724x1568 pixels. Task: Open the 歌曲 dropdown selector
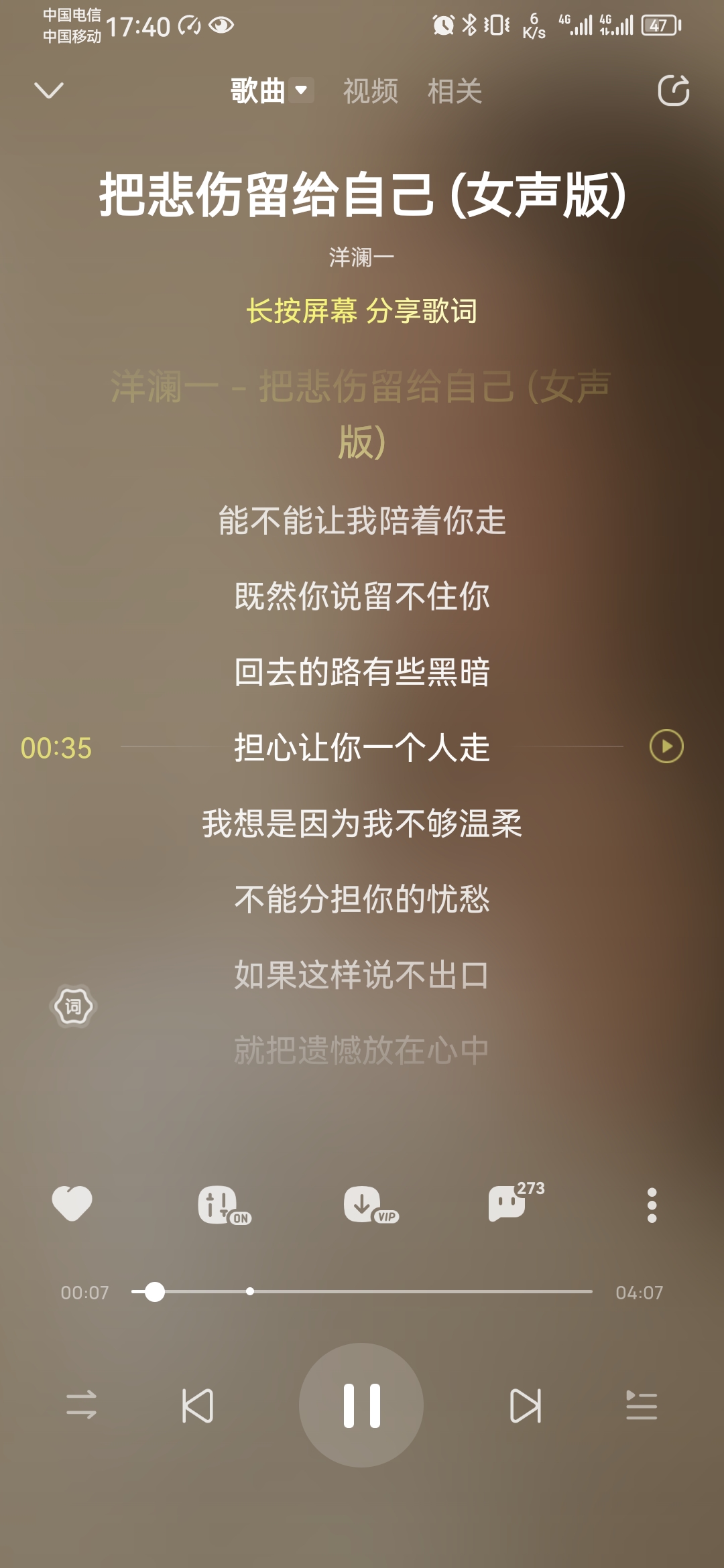[x=265, y=92]
